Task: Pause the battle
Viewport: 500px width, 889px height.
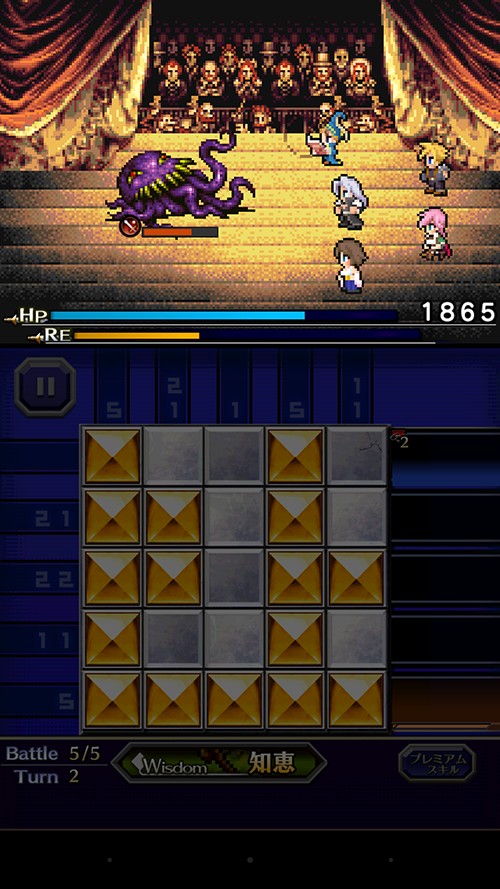Action: [45, 387]
